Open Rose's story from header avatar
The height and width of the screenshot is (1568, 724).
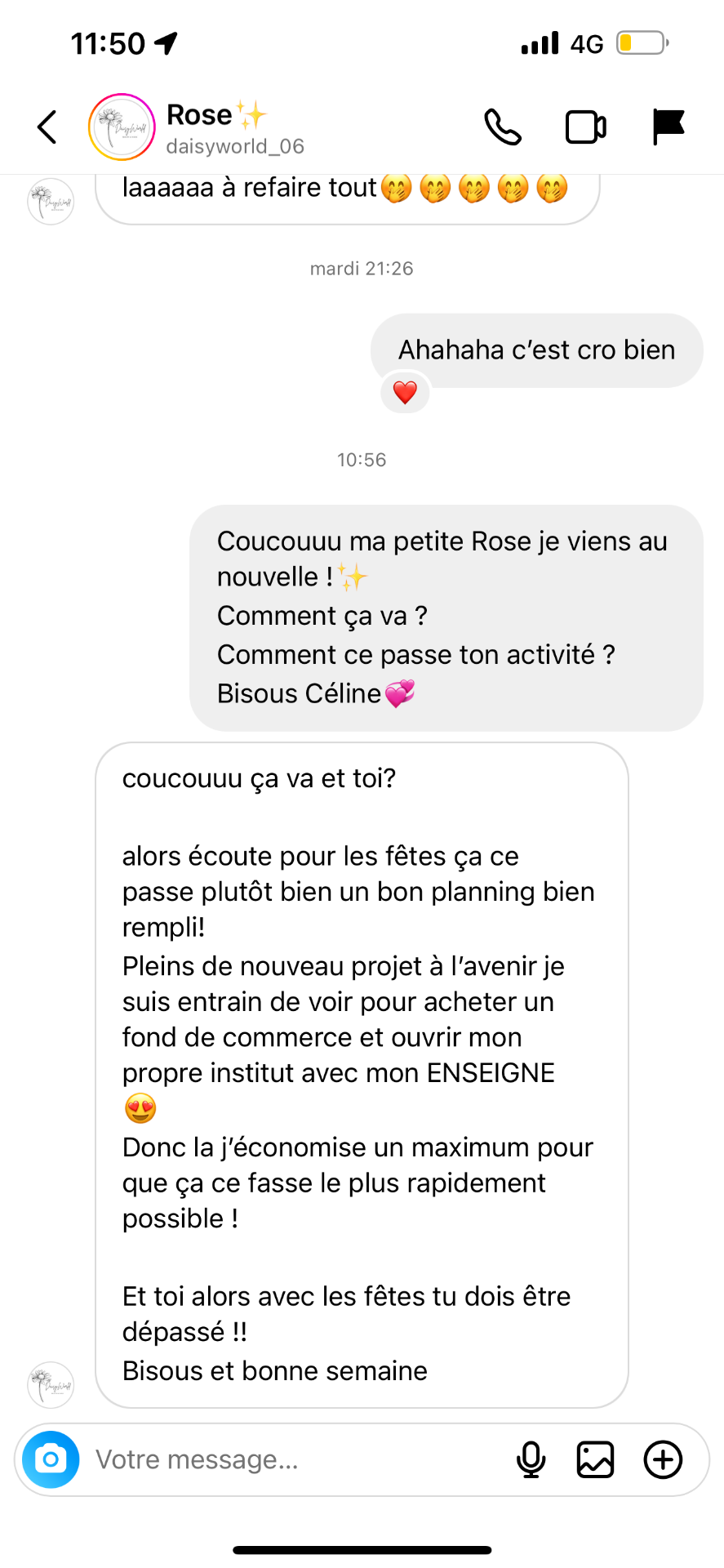(122, 127)
